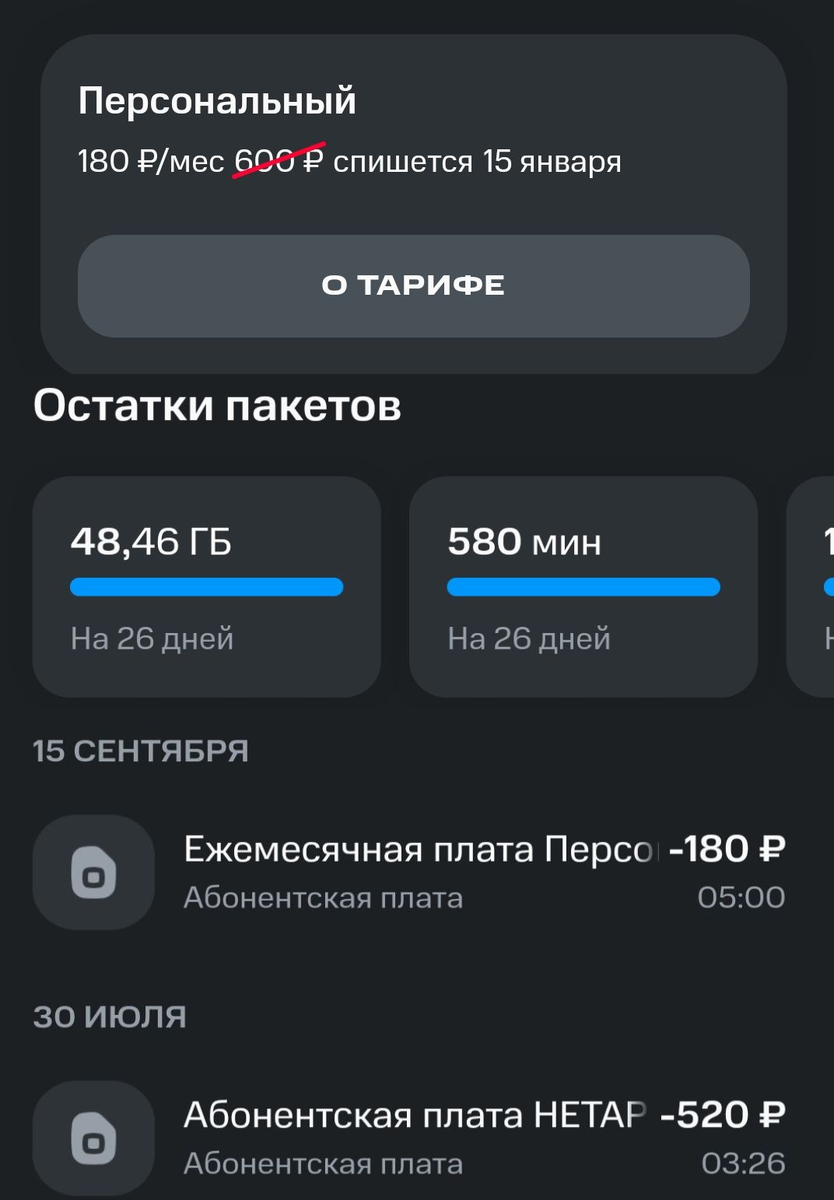The width and height of the screenshot is (834, 1200).
Task: Open the -180 ₽ monthly fee transaction
Action: pos(420,871)
